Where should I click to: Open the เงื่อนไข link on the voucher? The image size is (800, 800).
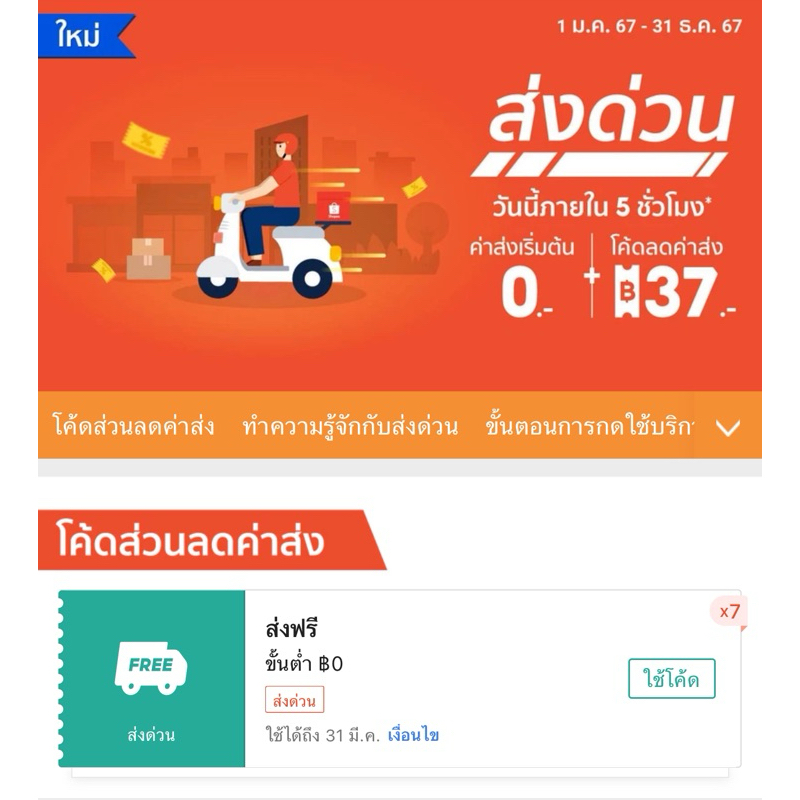tap(413, 735)
